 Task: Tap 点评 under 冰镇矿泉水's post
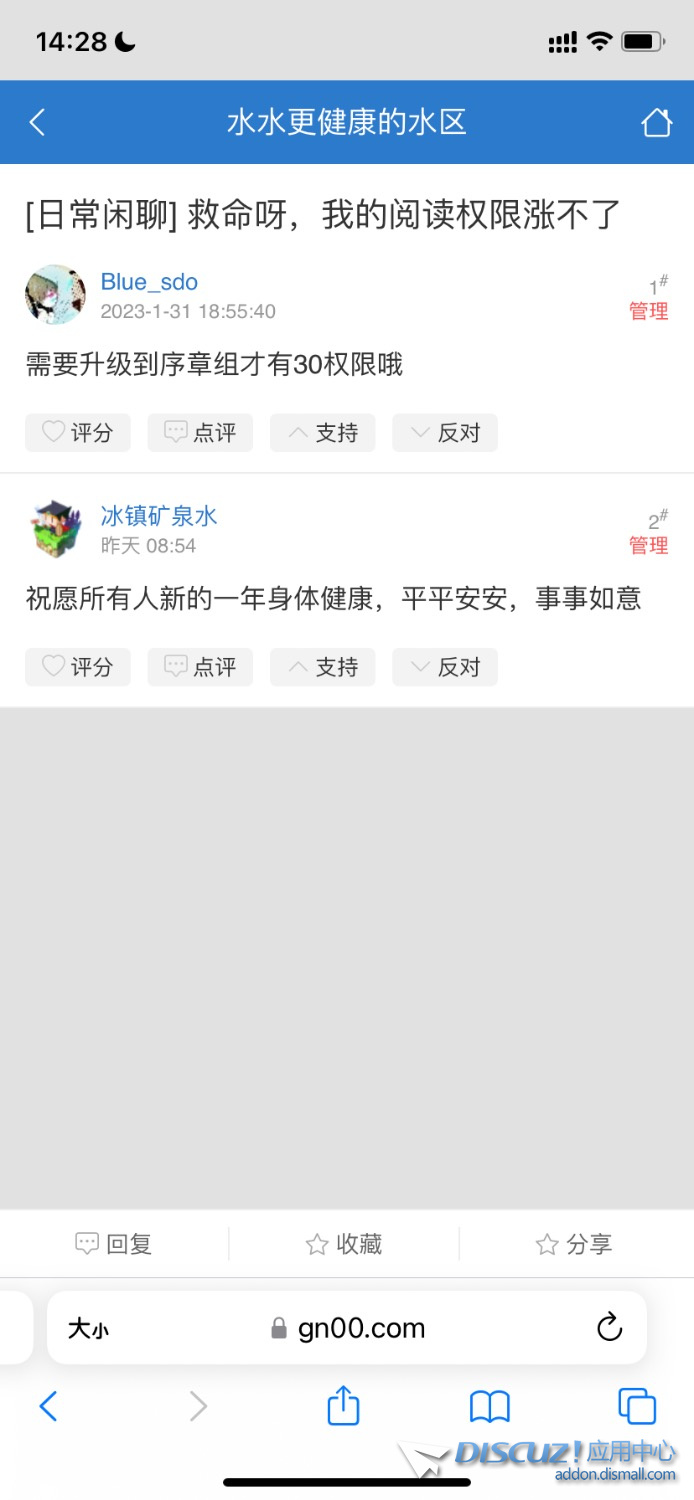200,667
